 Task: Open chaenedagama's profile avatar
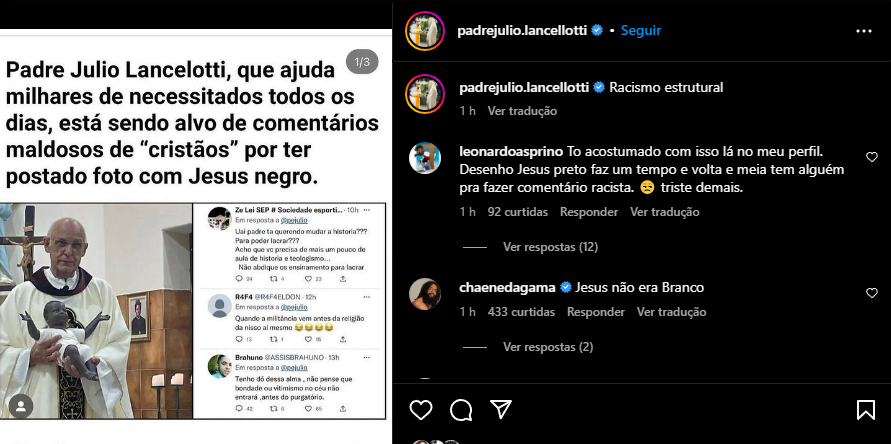pos(425,293)
